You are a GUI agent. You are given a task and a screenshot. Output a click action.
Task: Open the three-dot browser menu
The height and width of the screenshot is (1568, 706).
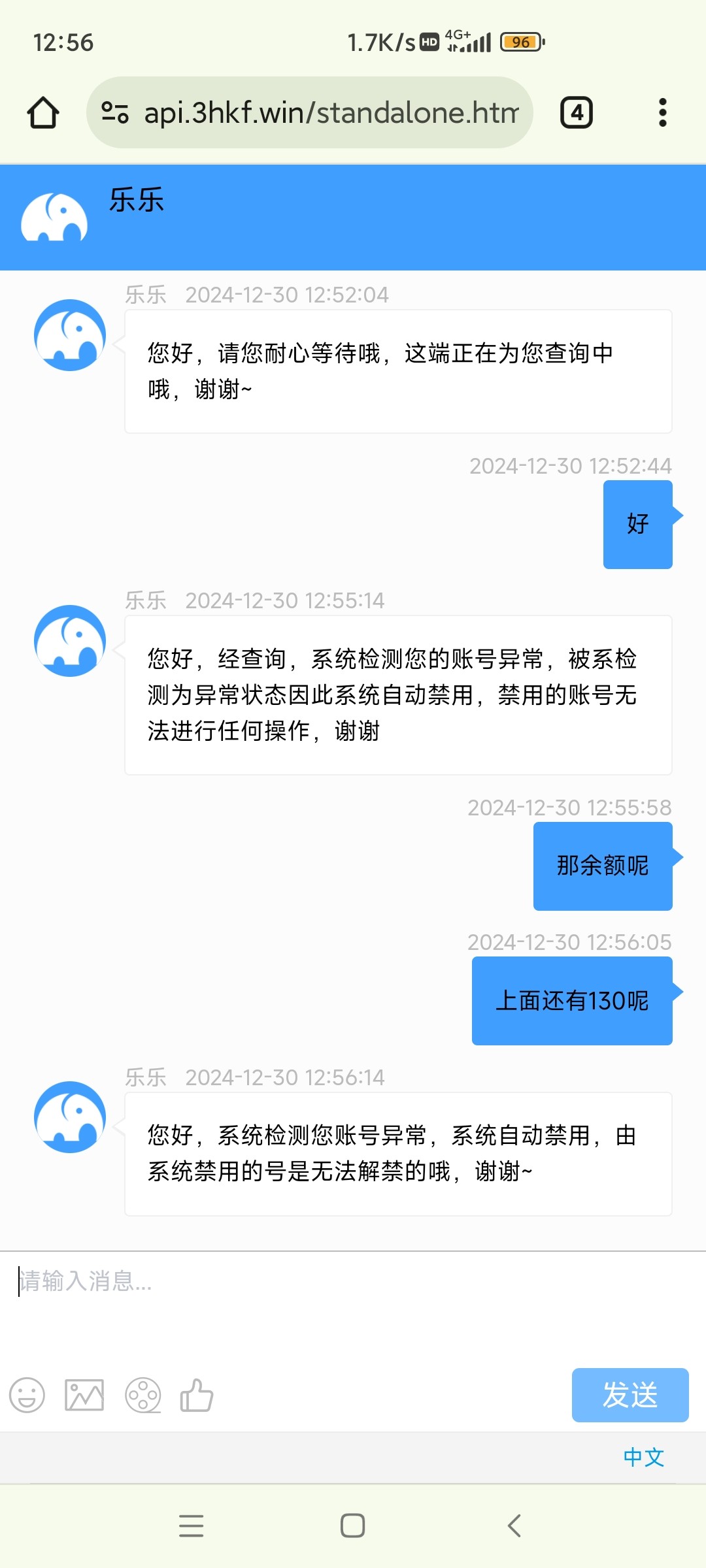coord(662,112)
